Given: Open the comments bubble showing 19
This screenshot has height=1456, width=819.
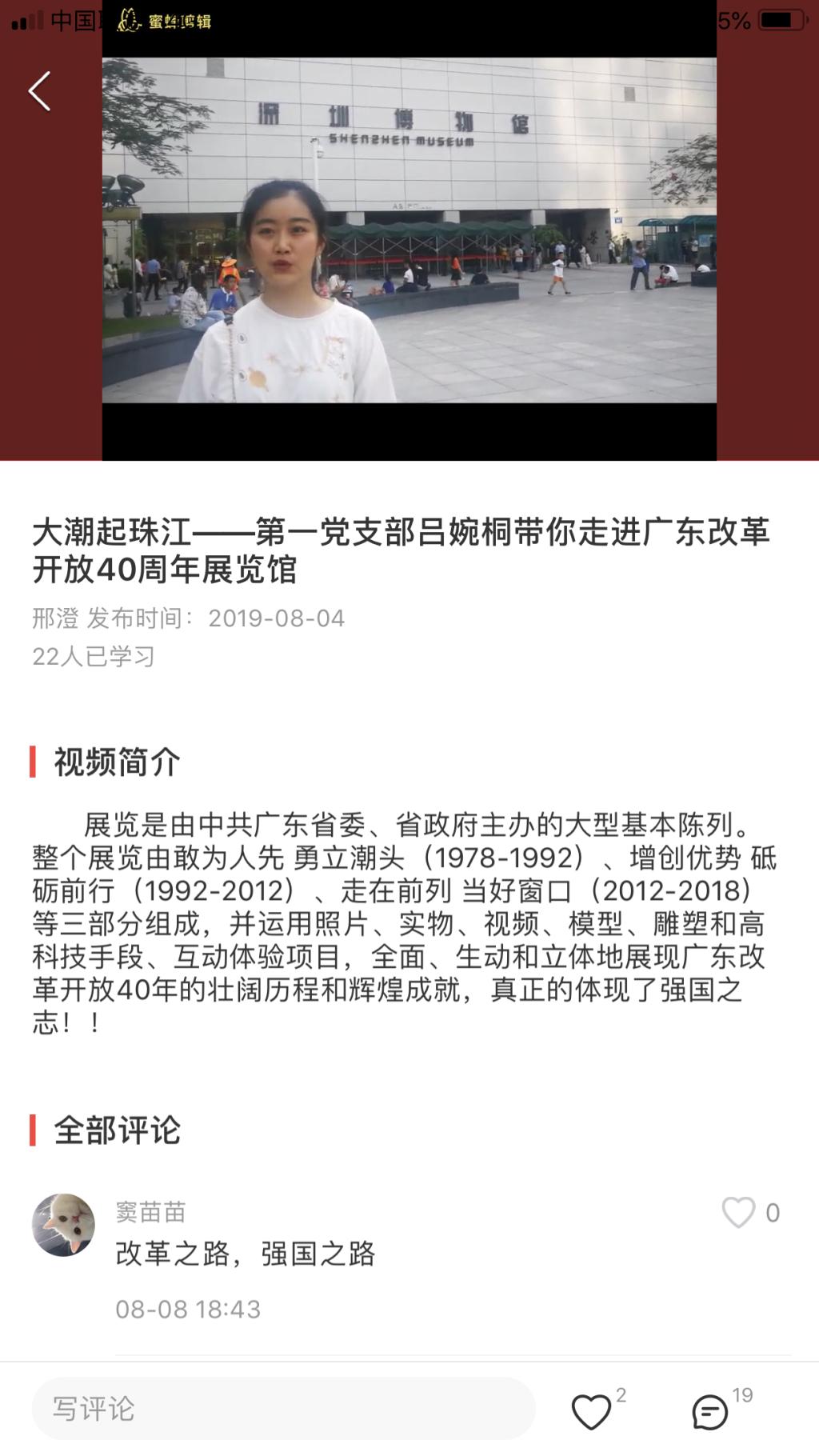Looking at the screenshot, I should 710,1412.
